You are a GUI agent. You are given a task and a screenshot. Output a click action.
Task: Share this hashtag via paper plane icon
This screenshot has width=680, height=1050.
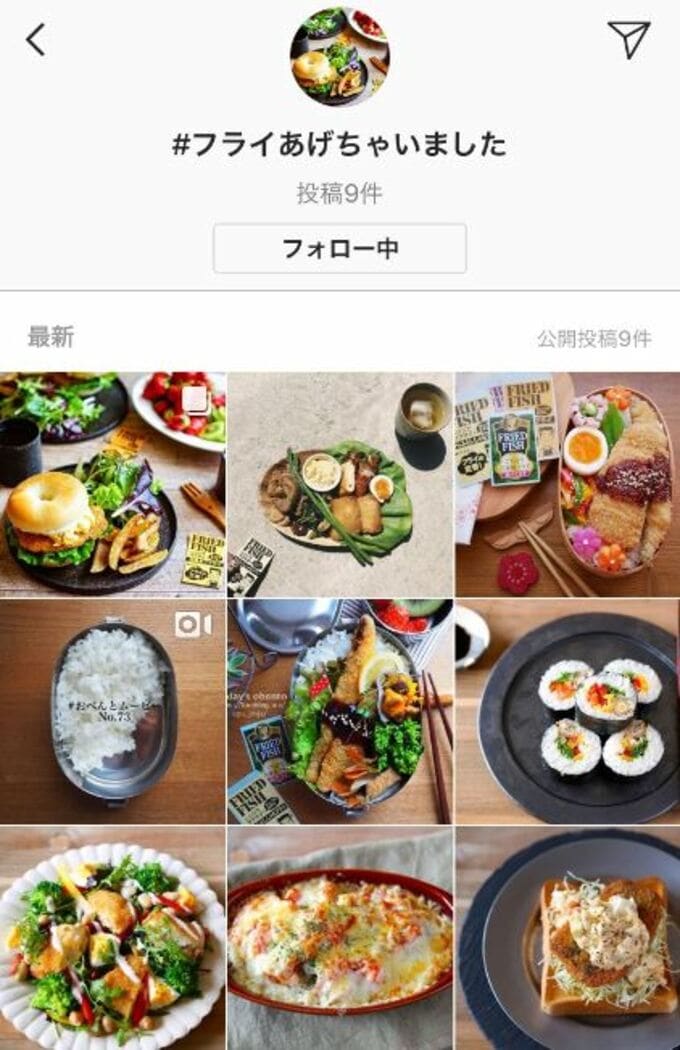coord(628,39)
